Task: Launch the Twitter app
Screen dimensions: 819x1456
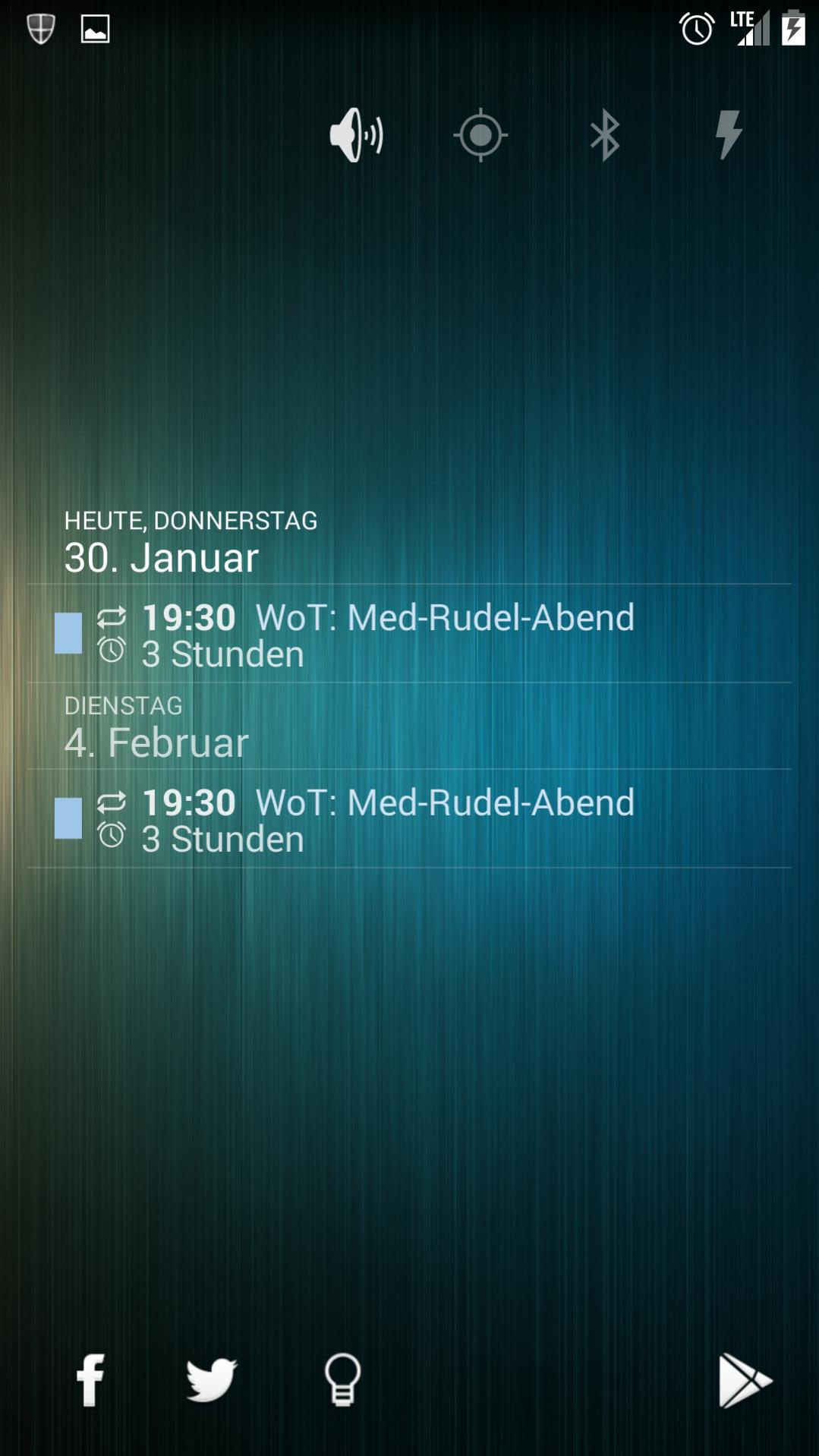Action: [212, 1379]
